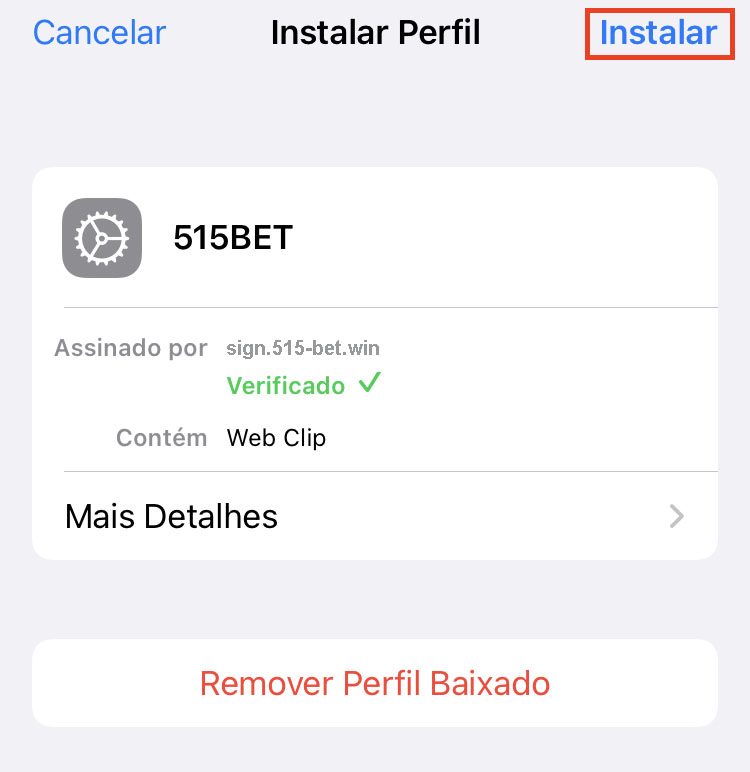Open Mais Detalhes about the profile
The height and width of the screenshot is (772, 750).
(375, 516)
